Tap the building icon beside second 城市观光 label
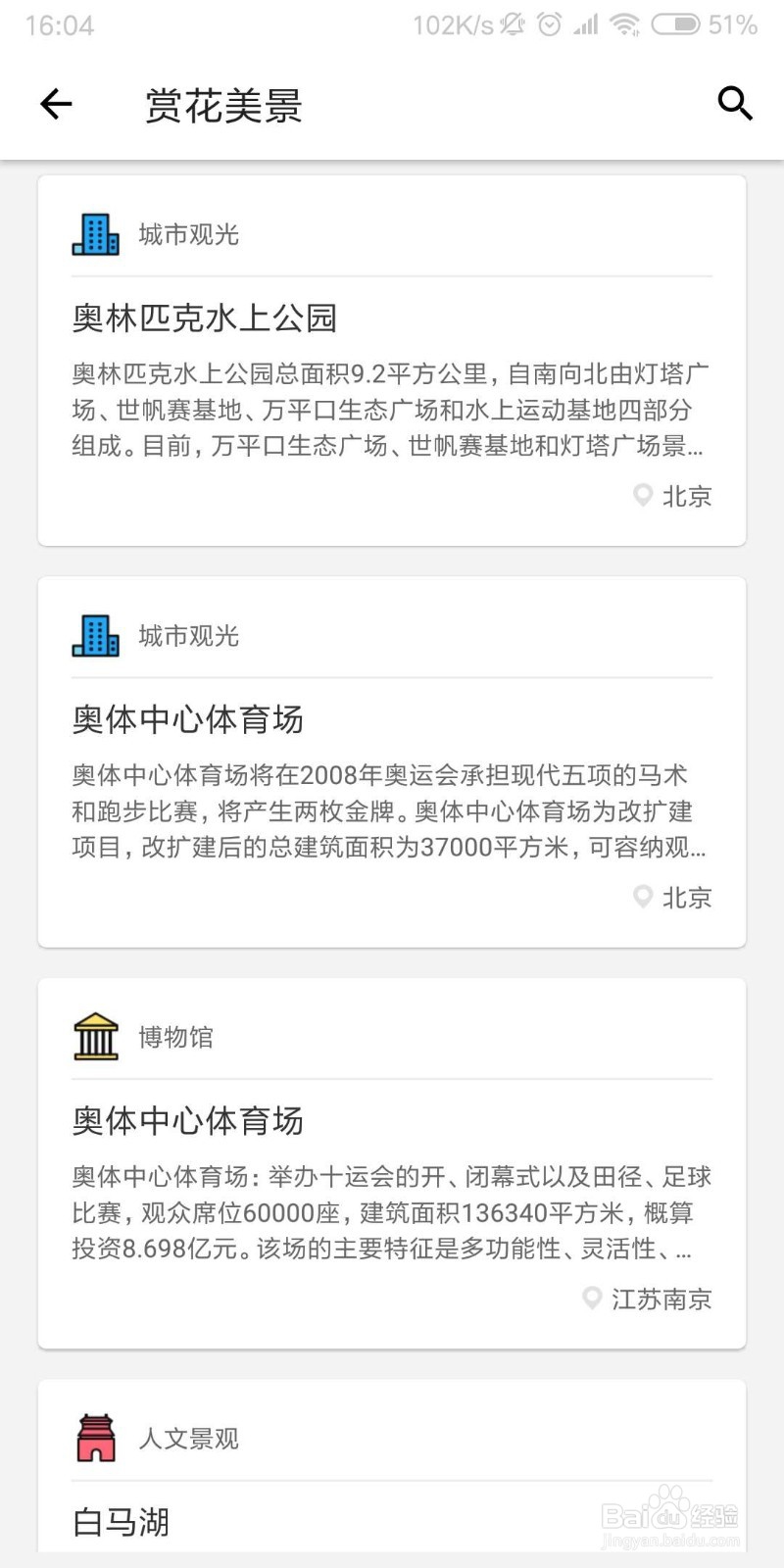The image size is (784, 1568). [x=95, y=635]
